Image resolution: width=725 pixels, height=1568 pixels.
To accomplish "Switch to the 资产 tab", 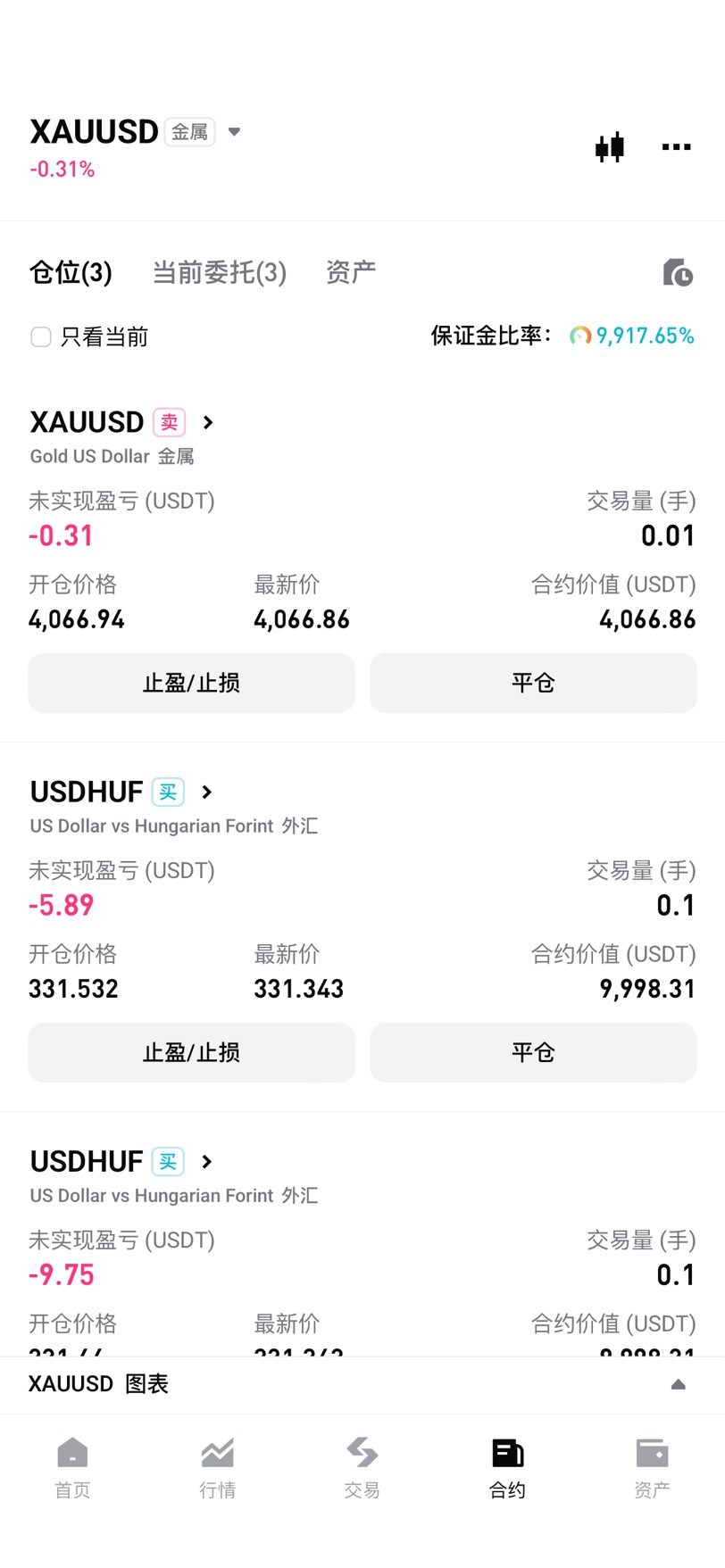I will point(351,274).
